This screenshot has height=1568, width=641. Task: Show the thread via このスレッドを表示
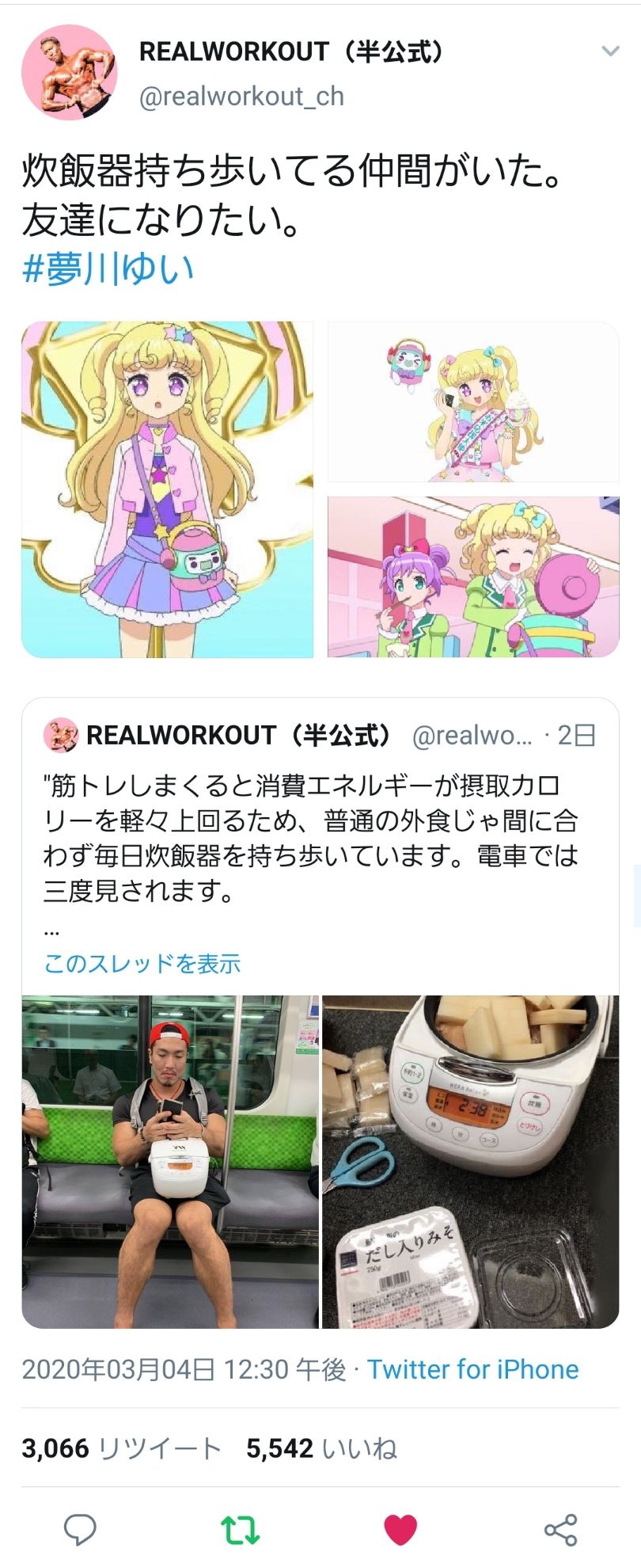[144, 965]
